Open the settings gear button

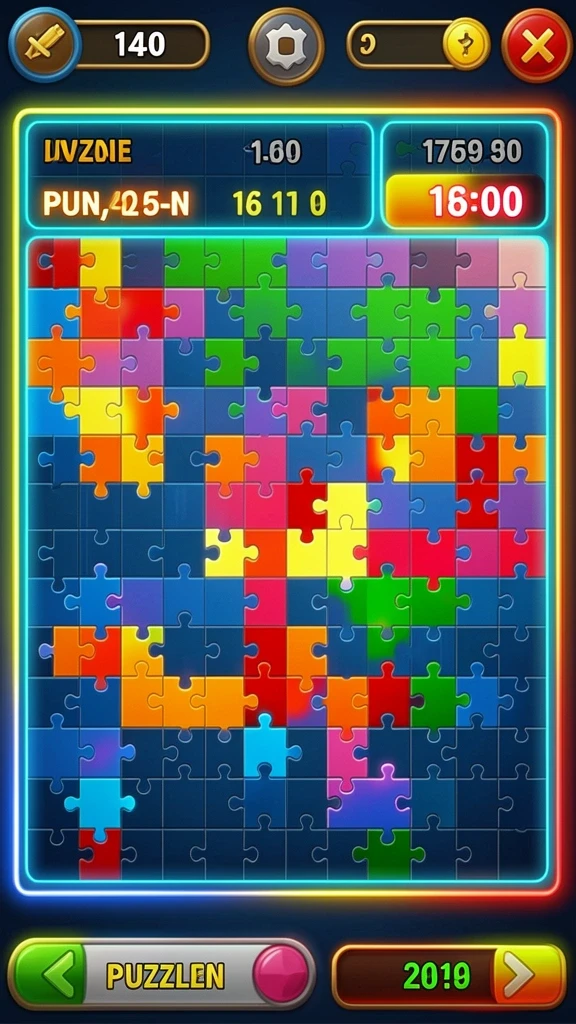(286, 46)
